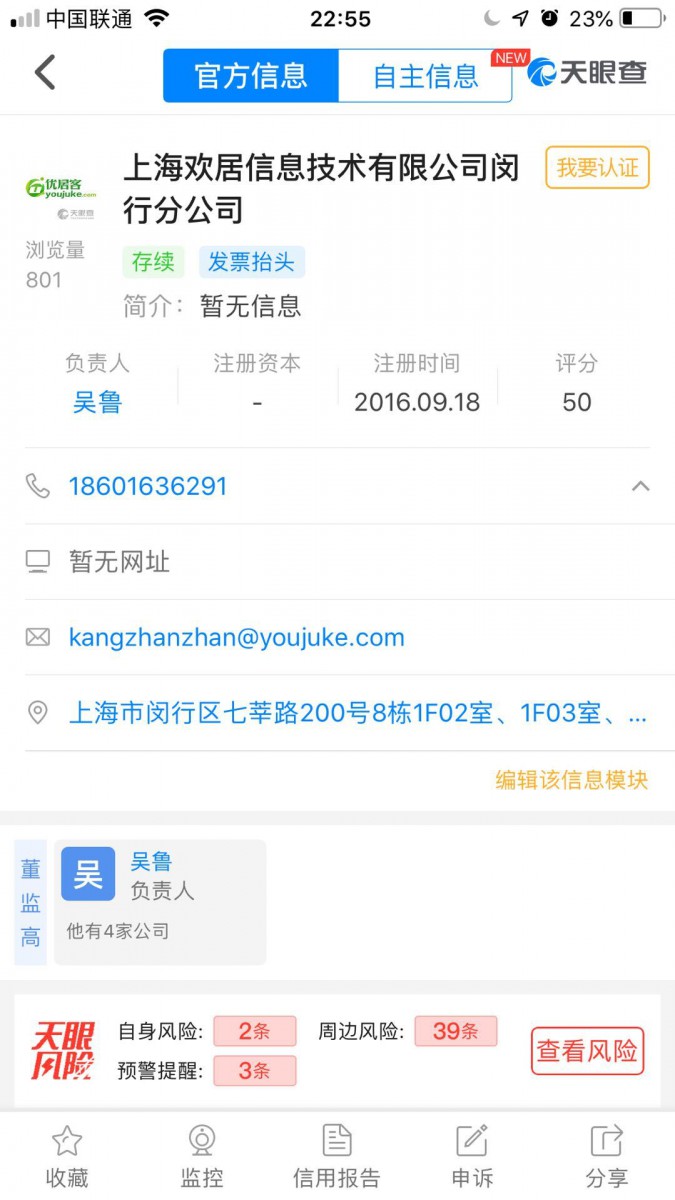675x1200 pixels.
Task: Open the 信用报告
Action: 337,1156
